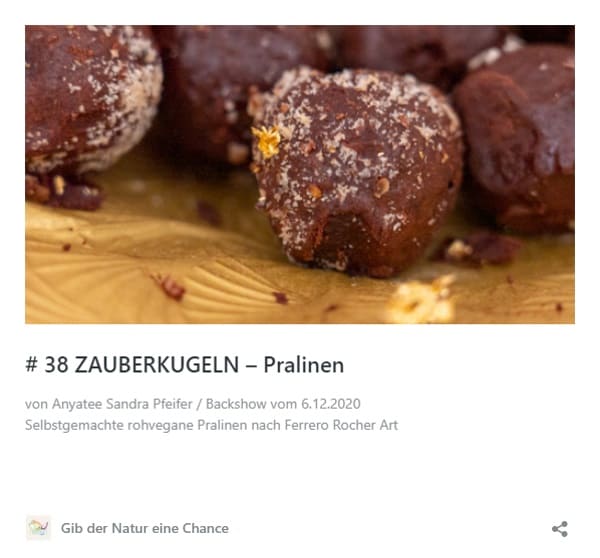Share the Zauberkugeln post

[560, 529]
